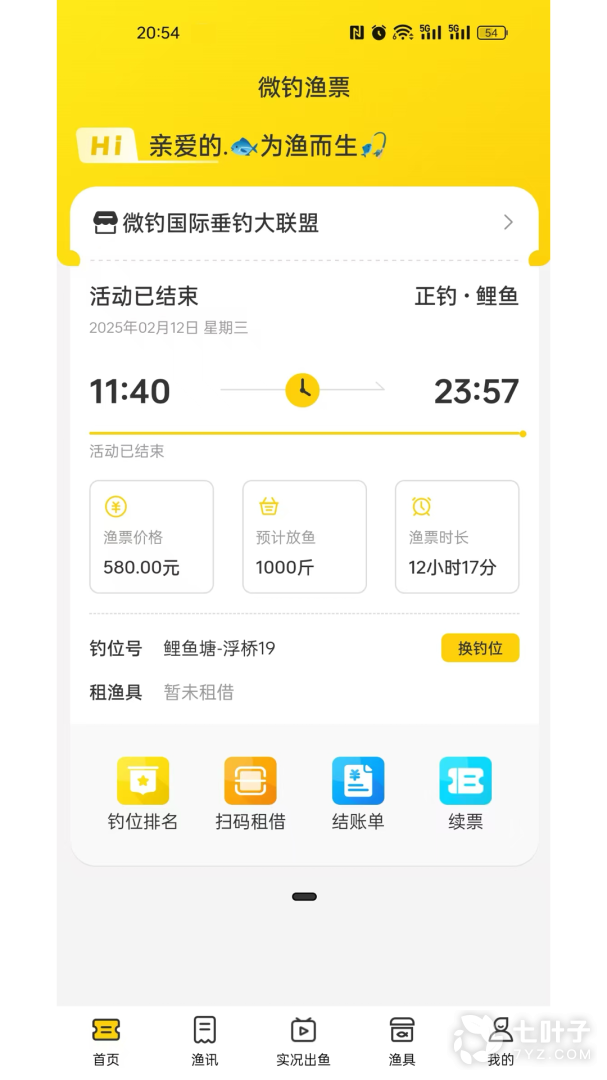Open the 我的 profile tab

500,1041
